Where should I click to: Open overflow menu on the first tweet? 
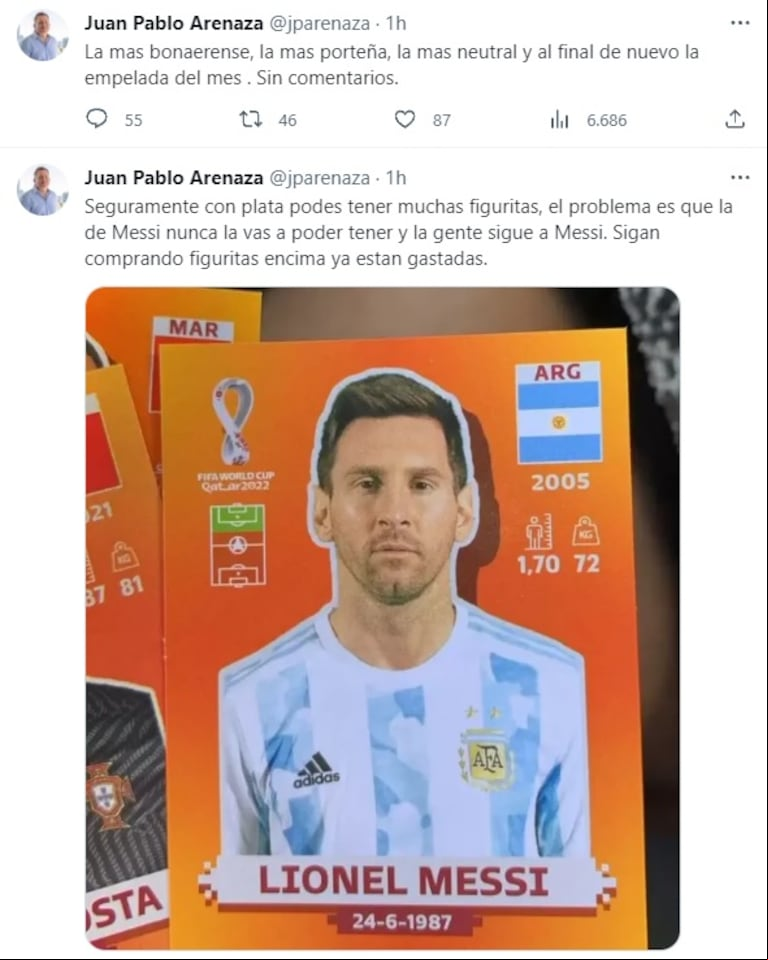pyautogui.click(x=740, y=23)
